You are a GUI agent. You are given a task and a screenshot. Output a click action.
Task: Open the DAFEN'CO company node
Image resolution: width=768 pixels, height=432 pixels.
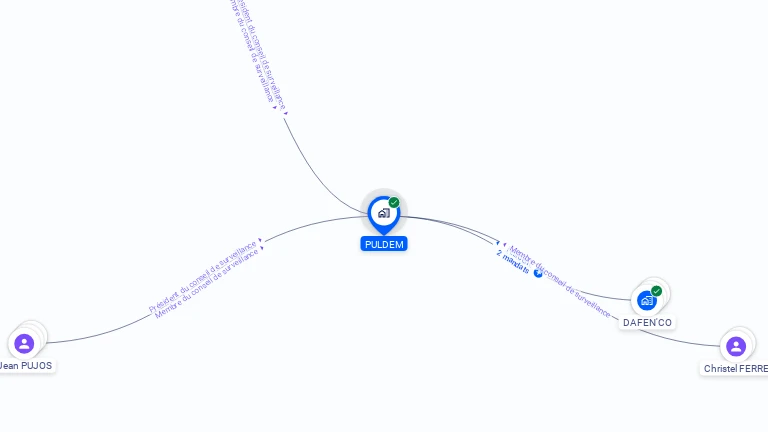[647, 300]
